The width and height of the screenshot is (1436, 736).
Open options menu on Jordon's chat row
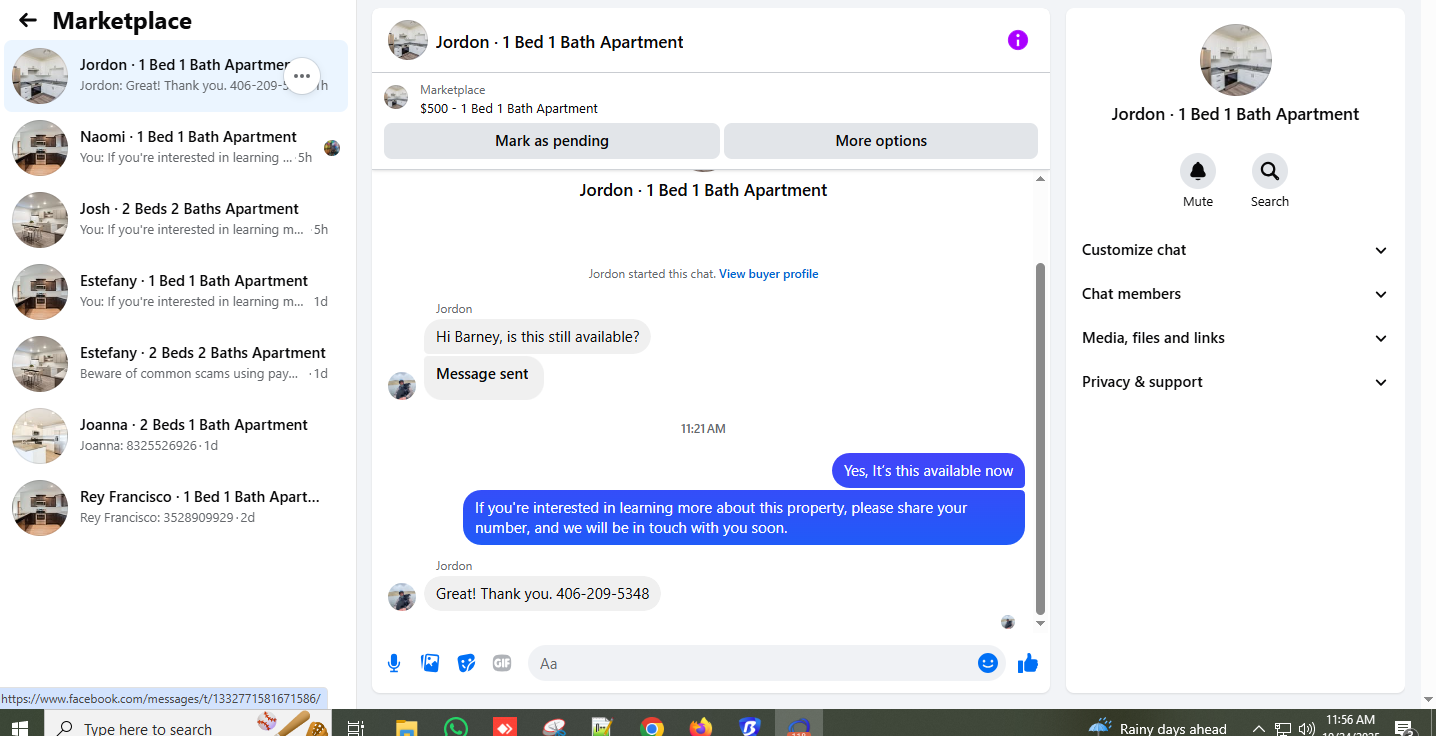(302, 76)
